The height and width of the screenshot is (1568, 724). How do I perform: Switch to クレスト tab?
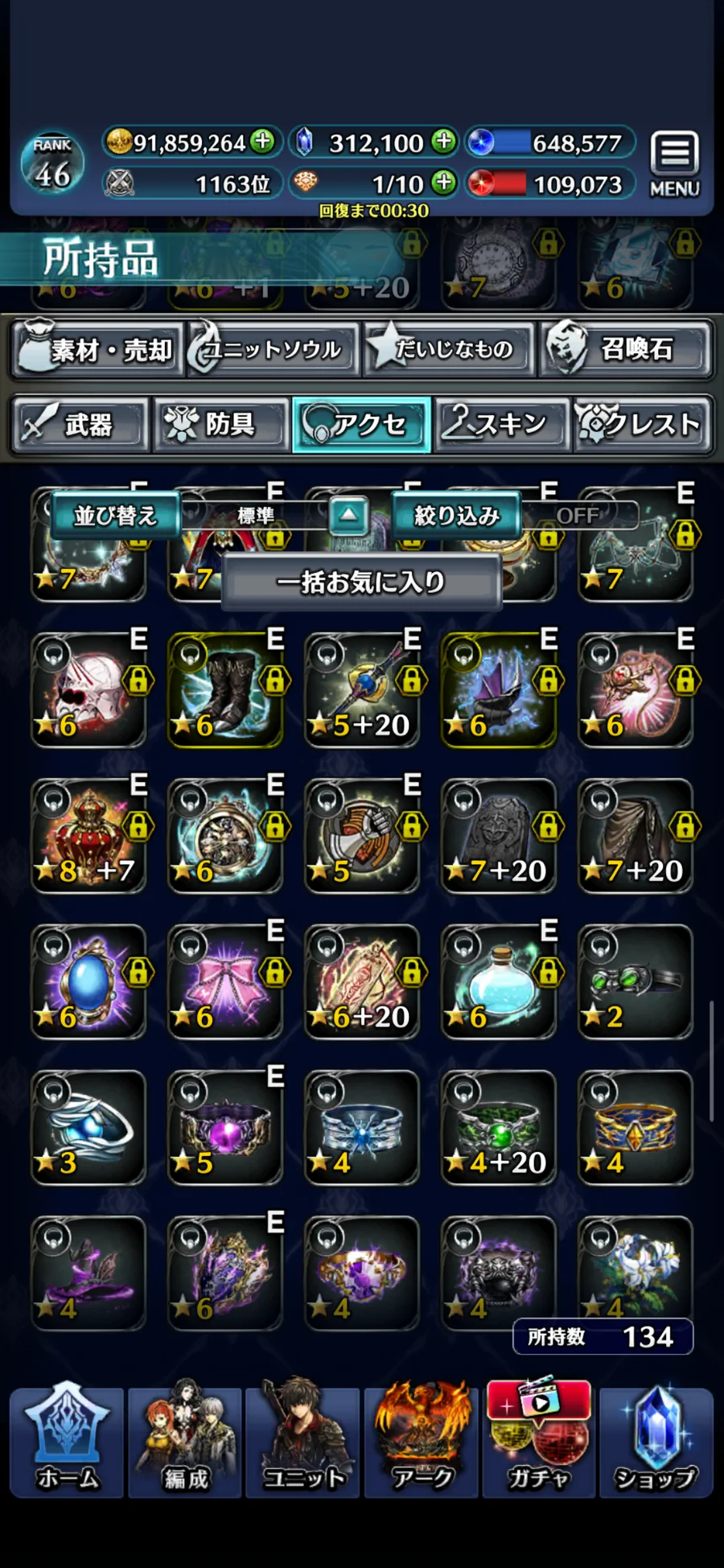tap(642, 424)
